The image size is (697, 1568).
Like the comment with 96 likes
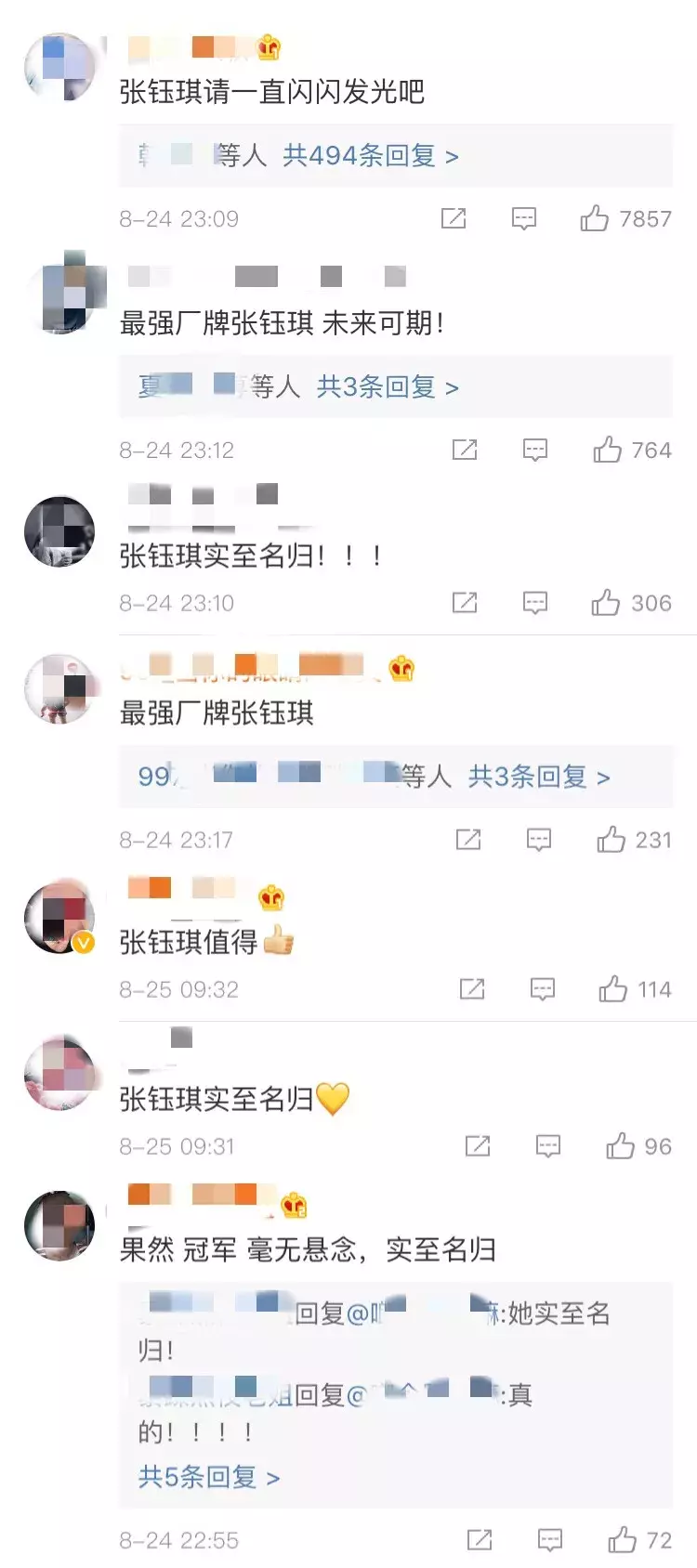[620, 1147]
